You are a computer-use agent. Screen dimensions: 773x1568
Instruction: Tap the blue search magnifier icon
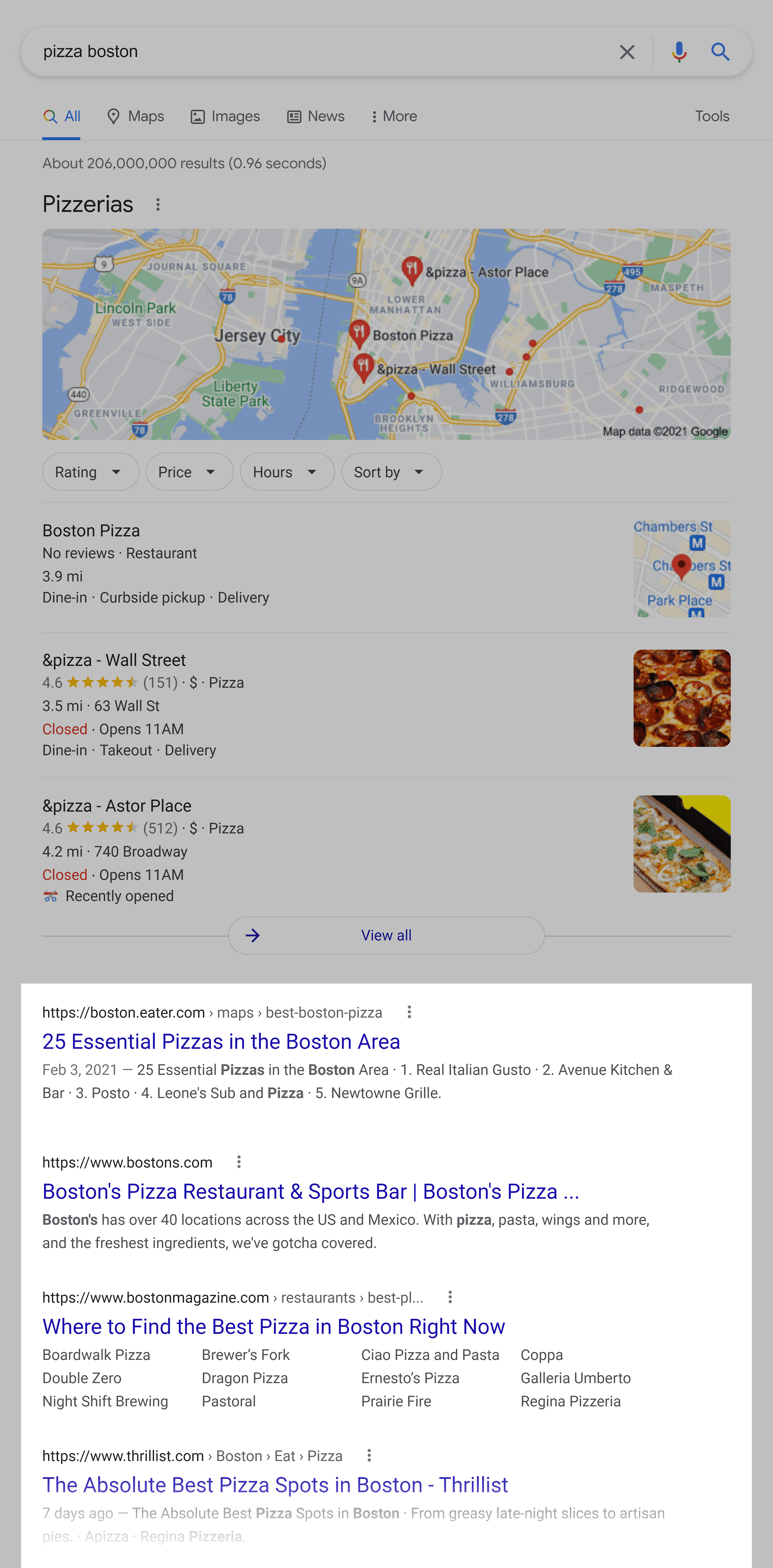tap(720, 52)
